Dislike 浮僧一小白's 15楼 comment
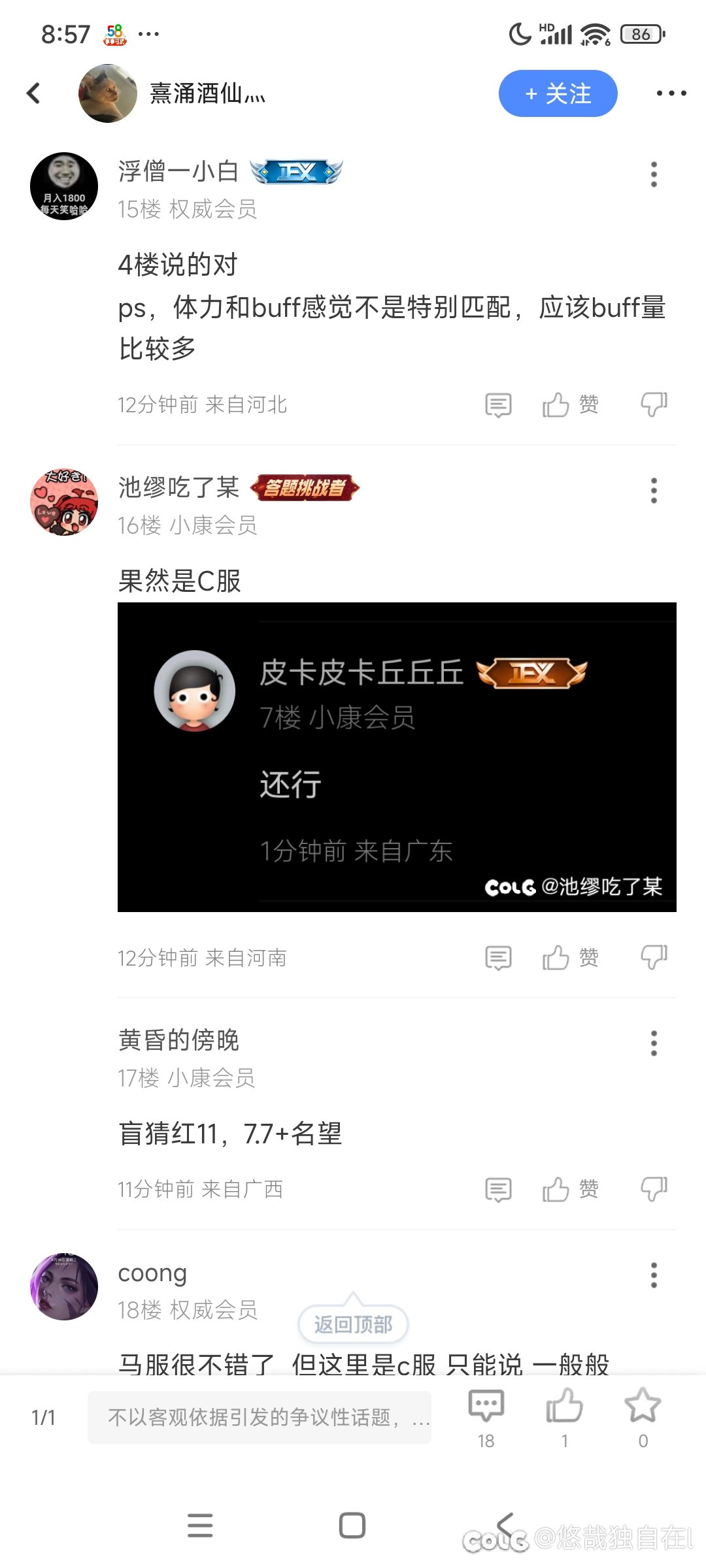Viewport: 706px width, 1568px height. [654, 405]
